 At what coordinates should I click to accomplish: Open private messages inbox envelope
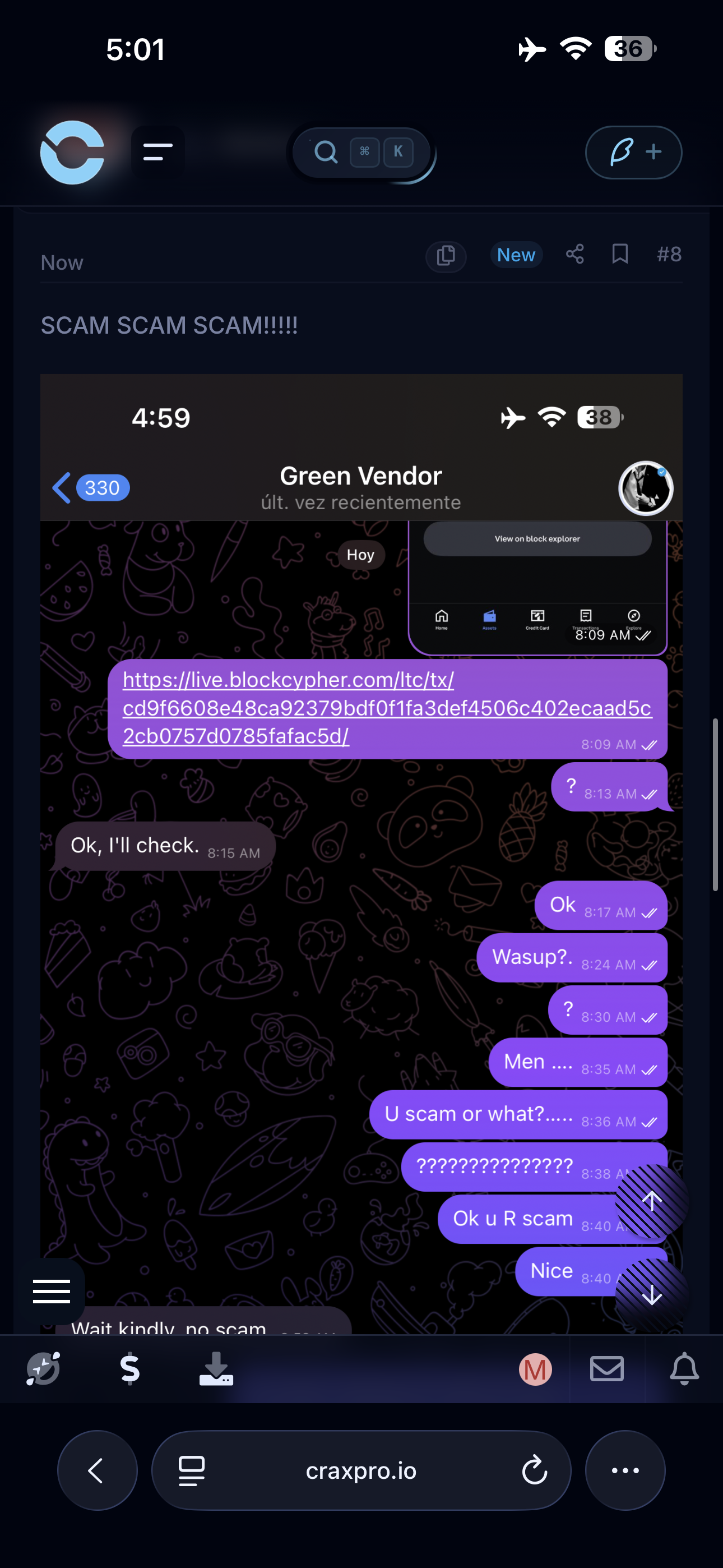point(607,1369)
